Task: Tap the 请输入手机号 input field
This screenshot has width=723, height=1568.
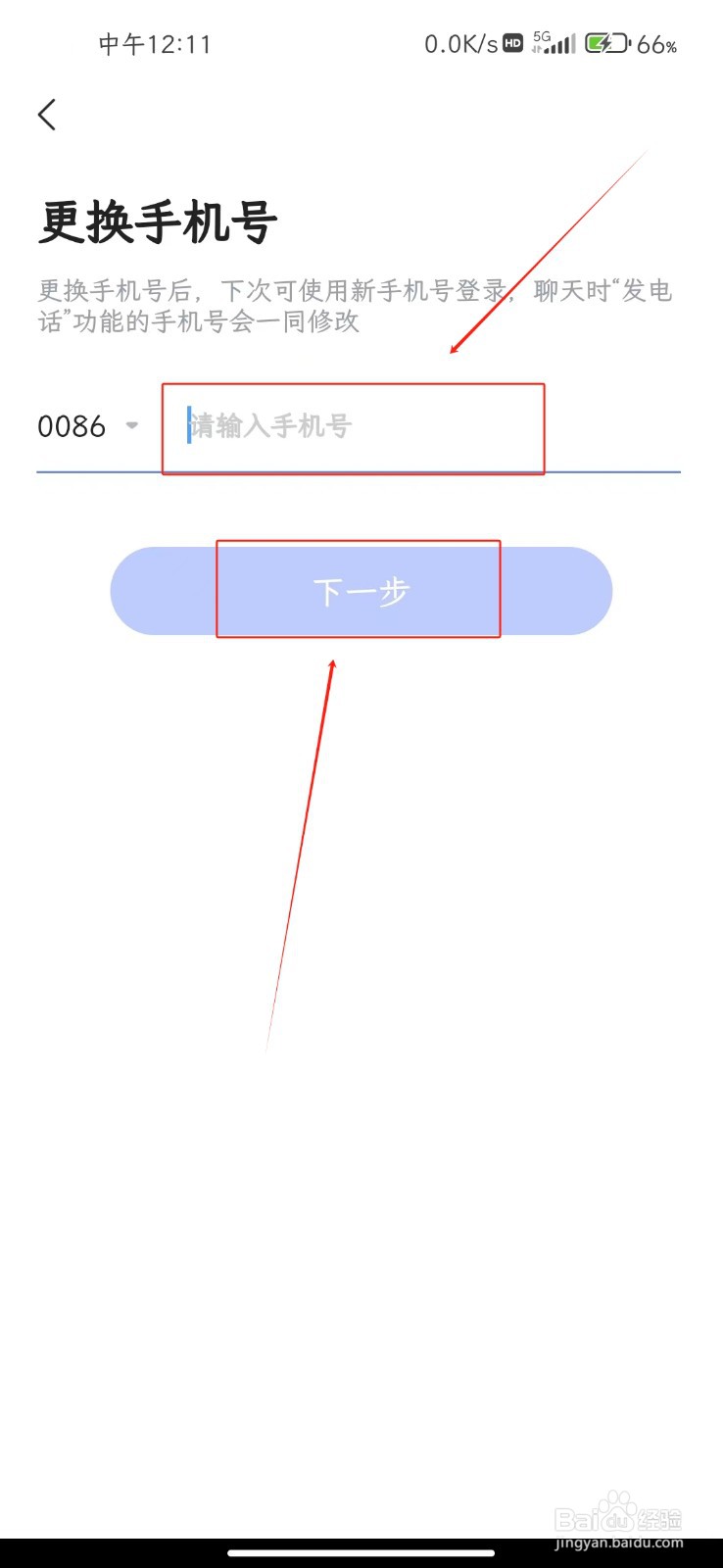Action: click(x=353, y=426)
